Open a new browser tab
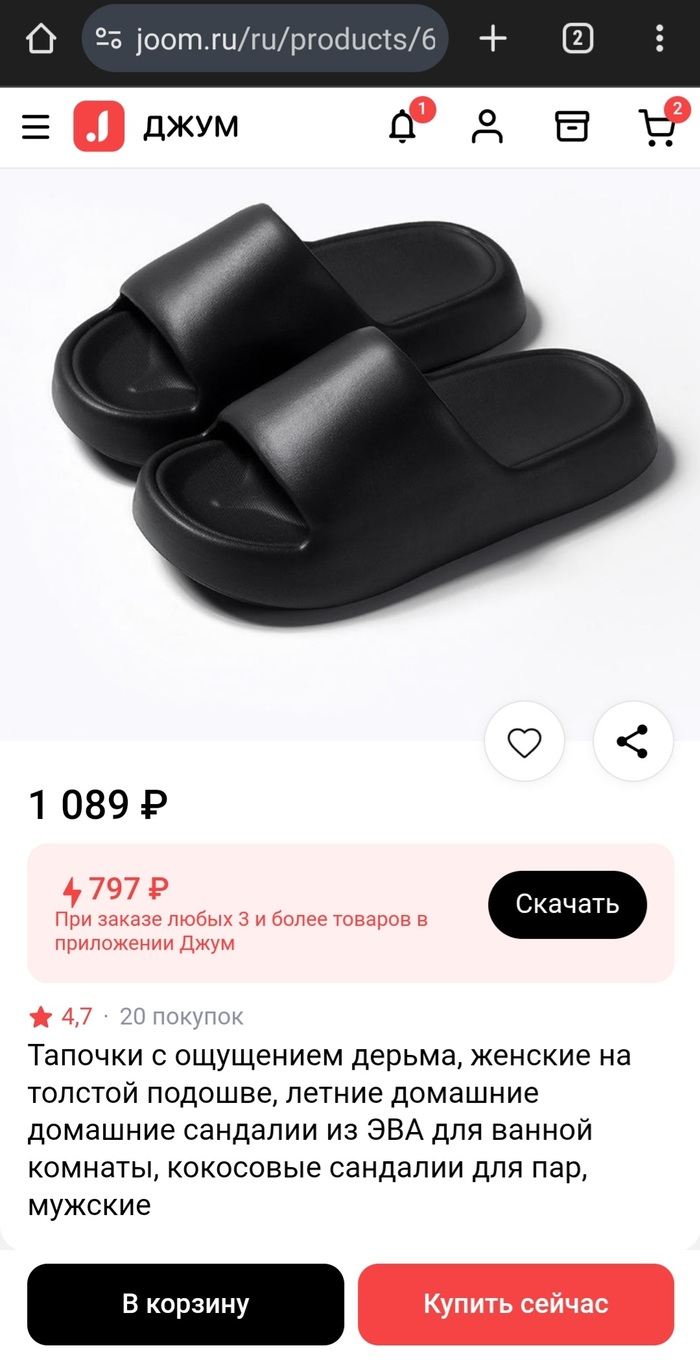The height and width of the screenshot is (1370, 700). point(493,39)
